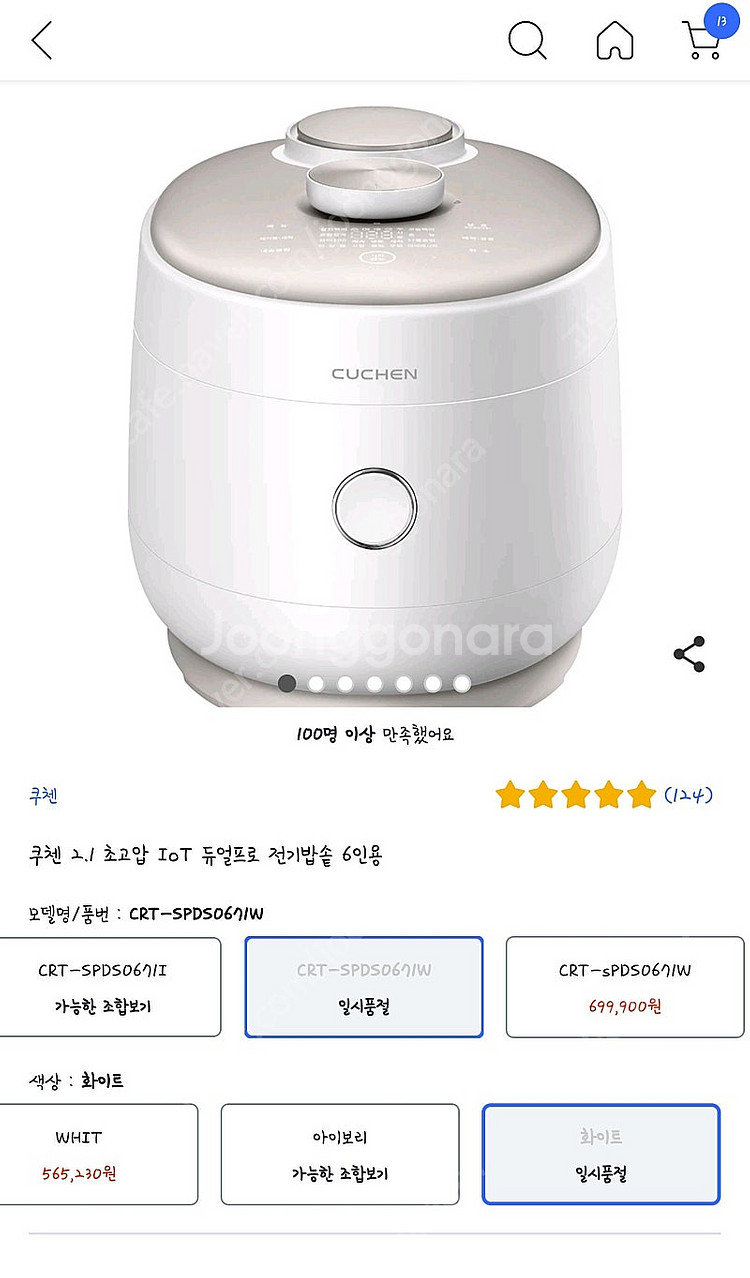Open the shopping cart

tap(703, 40)
